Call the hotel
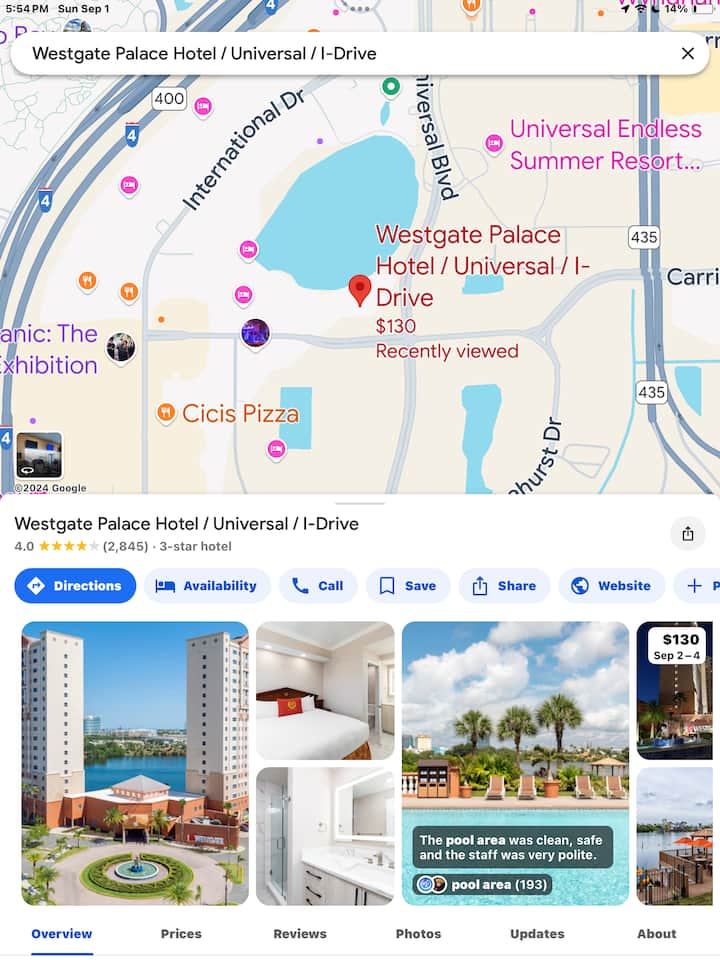Viewport: 720px width, 960px height. 317,586
